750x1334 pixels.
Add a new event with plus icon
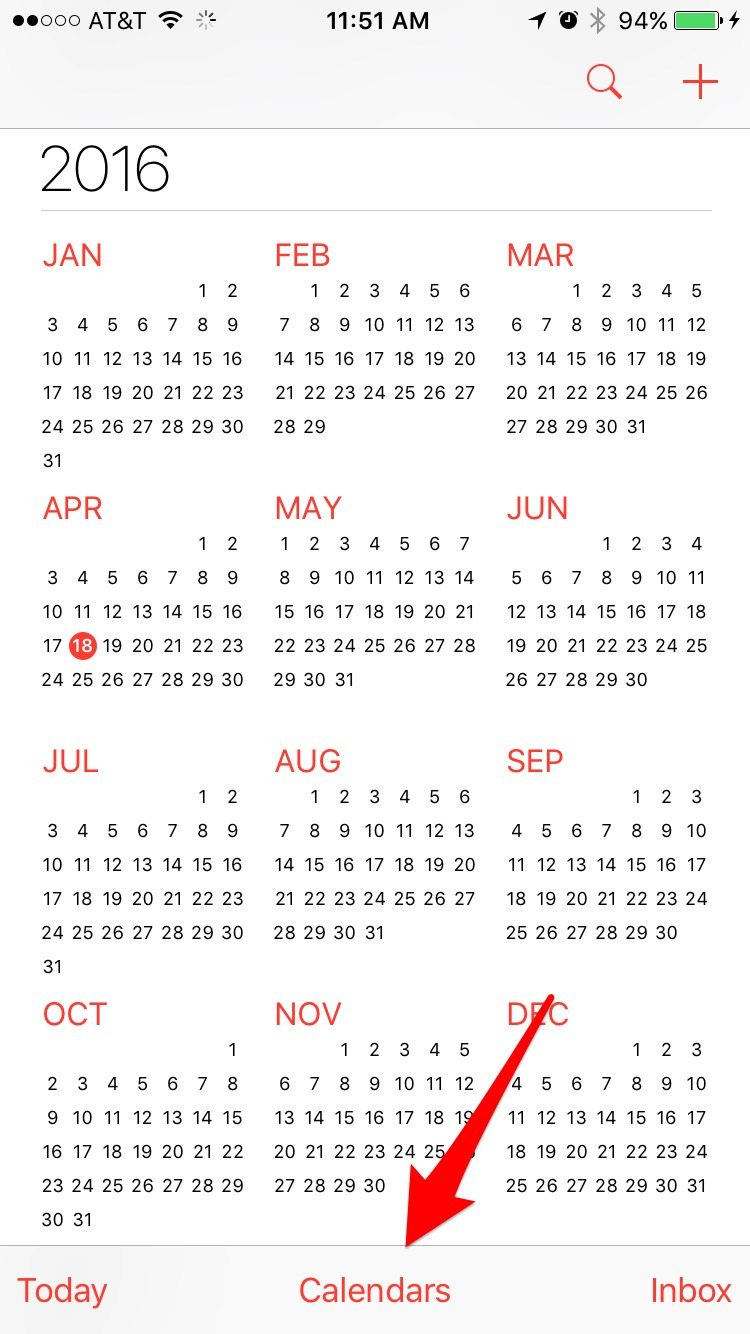(700, 82)
